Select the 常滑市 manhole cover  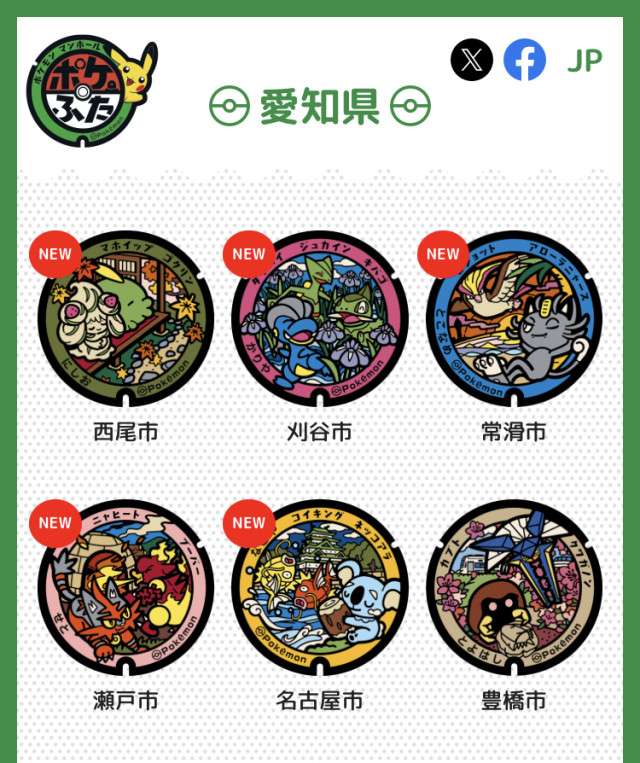(514, 320)
